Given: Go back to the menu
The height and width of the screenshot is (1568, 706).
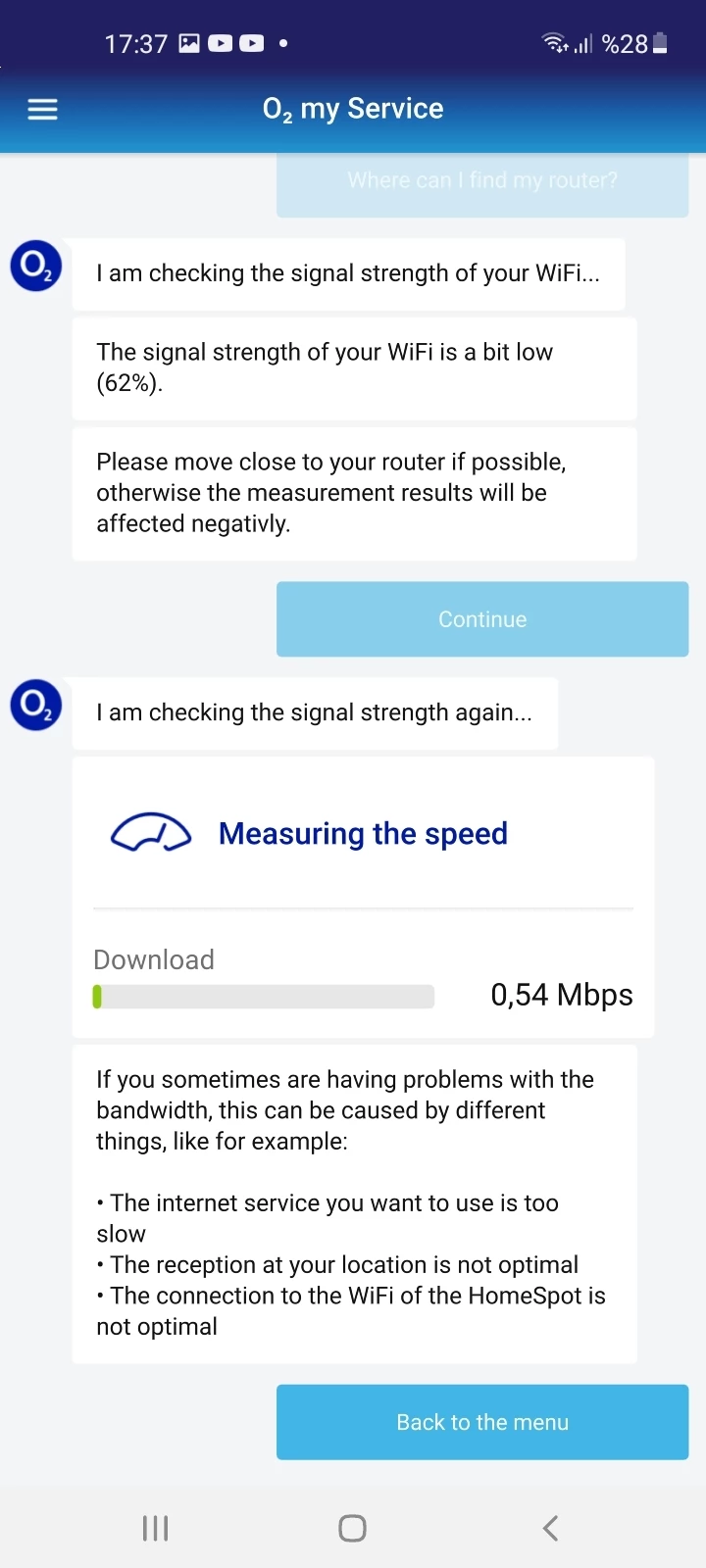Looking at the screenshot, I should [x=482, y=1422].
